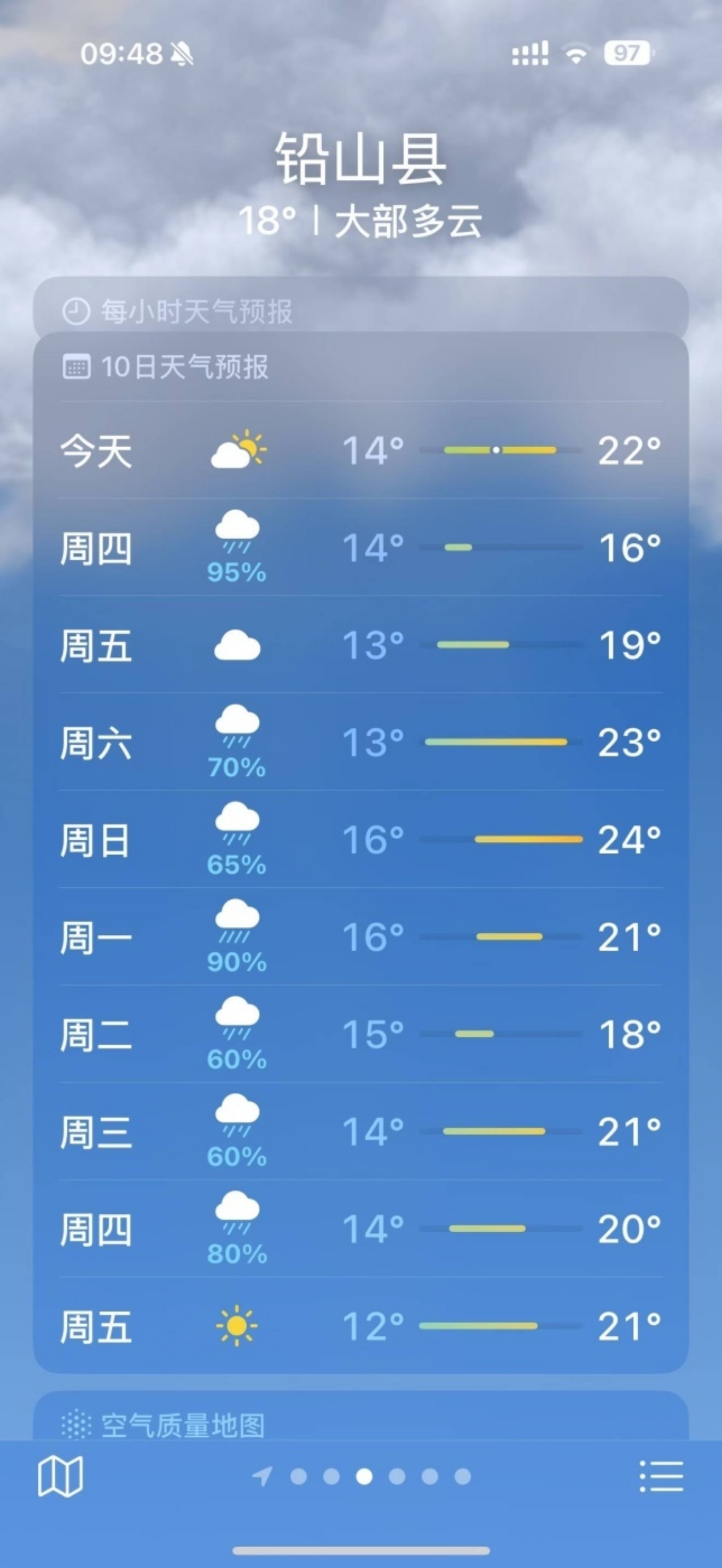Open the 周三 forecast row
722x1568 pixels.
tap(360, 1132)
